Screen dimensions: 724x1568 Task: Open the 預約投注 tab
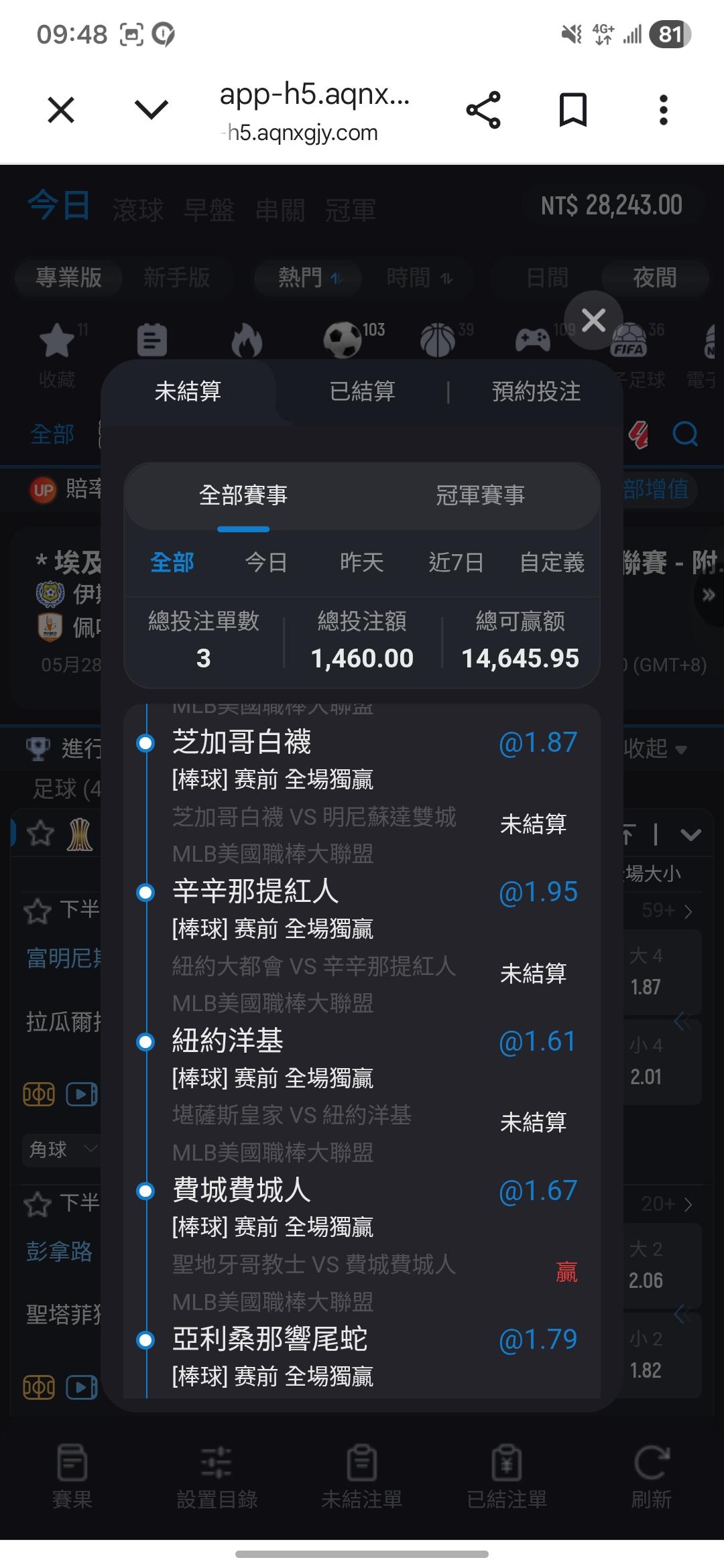coord(536,391)
